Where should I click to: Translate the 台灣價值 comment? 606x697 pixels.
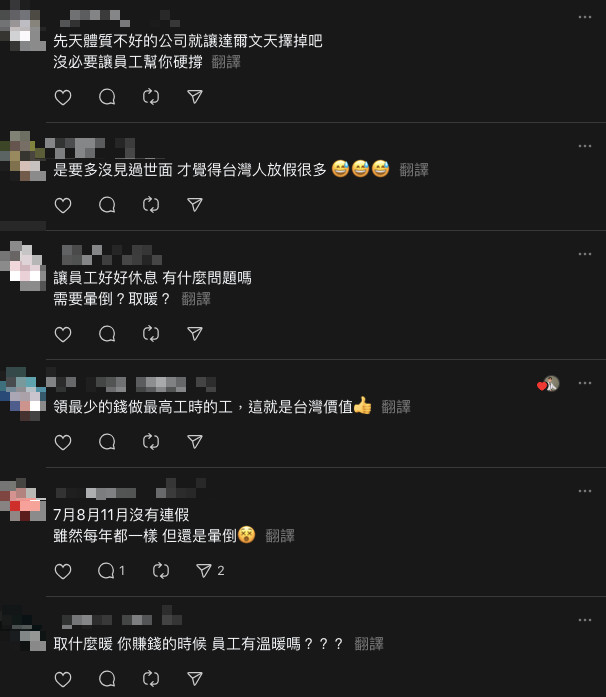click(396, 407)
